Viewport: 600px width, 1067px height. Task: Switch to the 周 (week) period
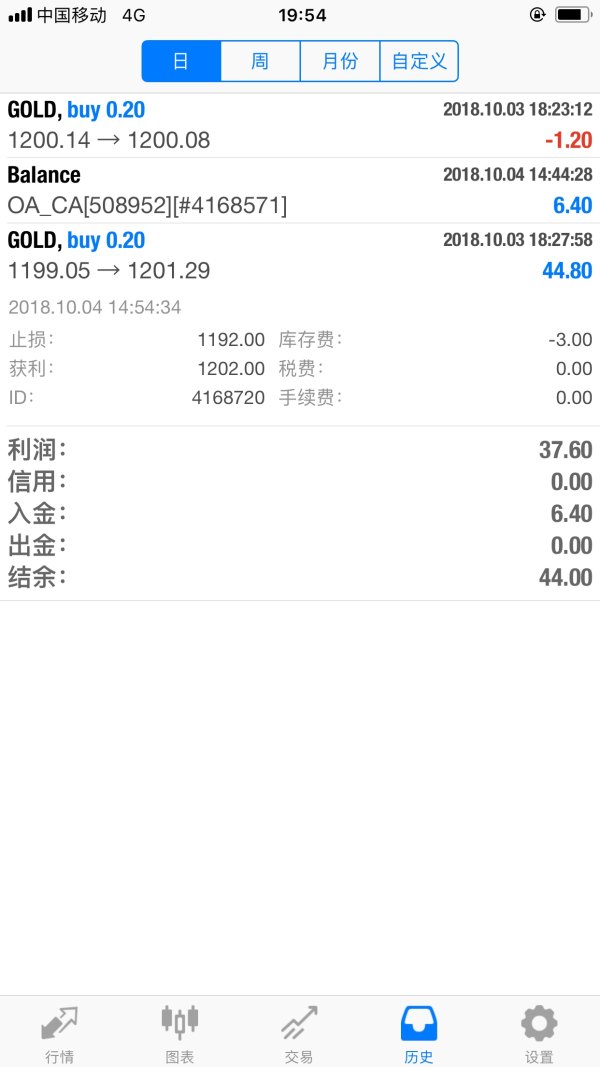coord(260,61)
